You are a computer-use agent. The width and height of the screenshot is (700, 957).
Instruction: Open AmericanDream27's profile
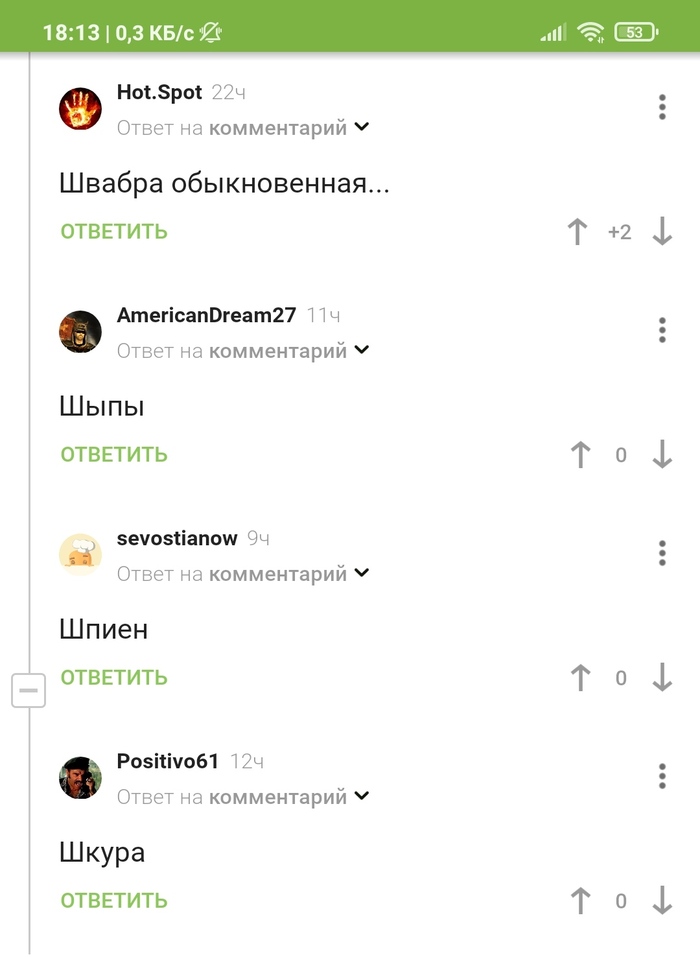206,315
